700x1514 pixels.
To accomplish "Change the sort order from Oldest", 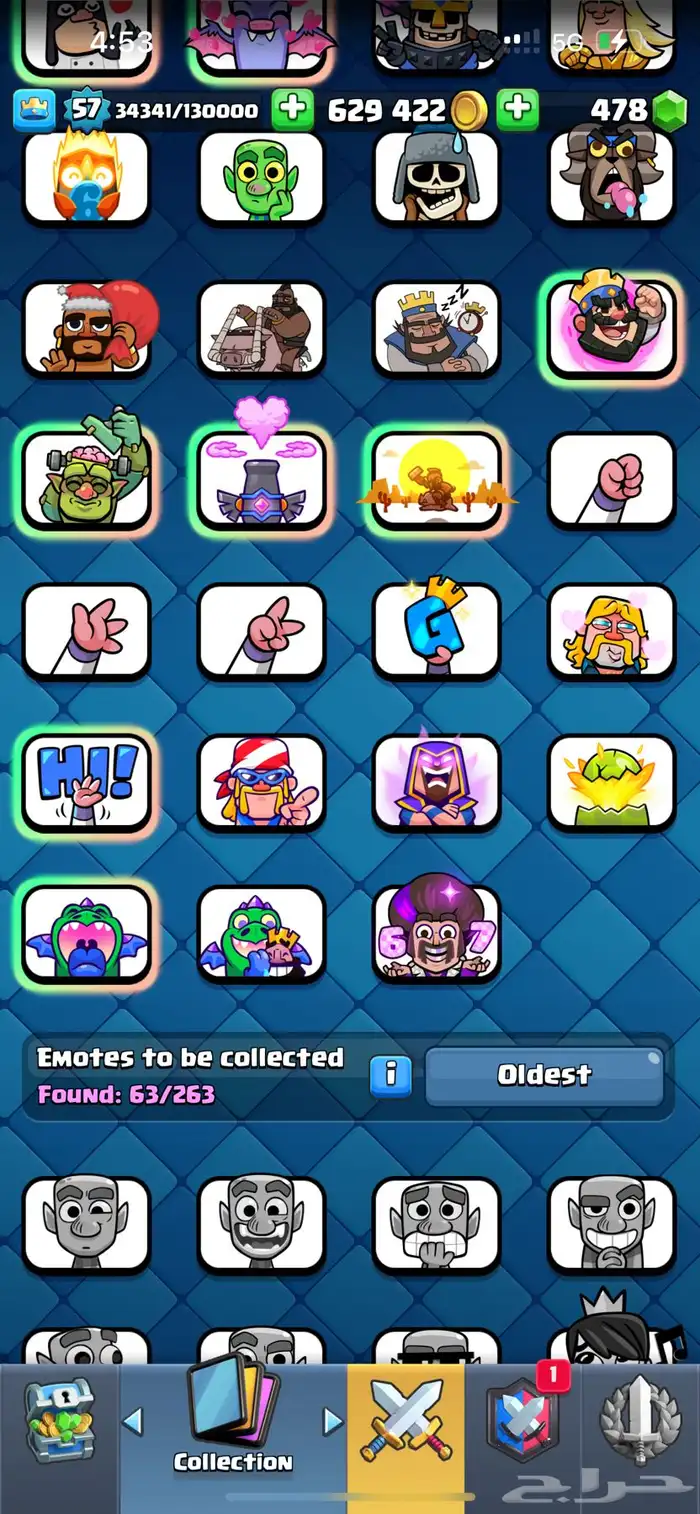I will click(544, 1075).
